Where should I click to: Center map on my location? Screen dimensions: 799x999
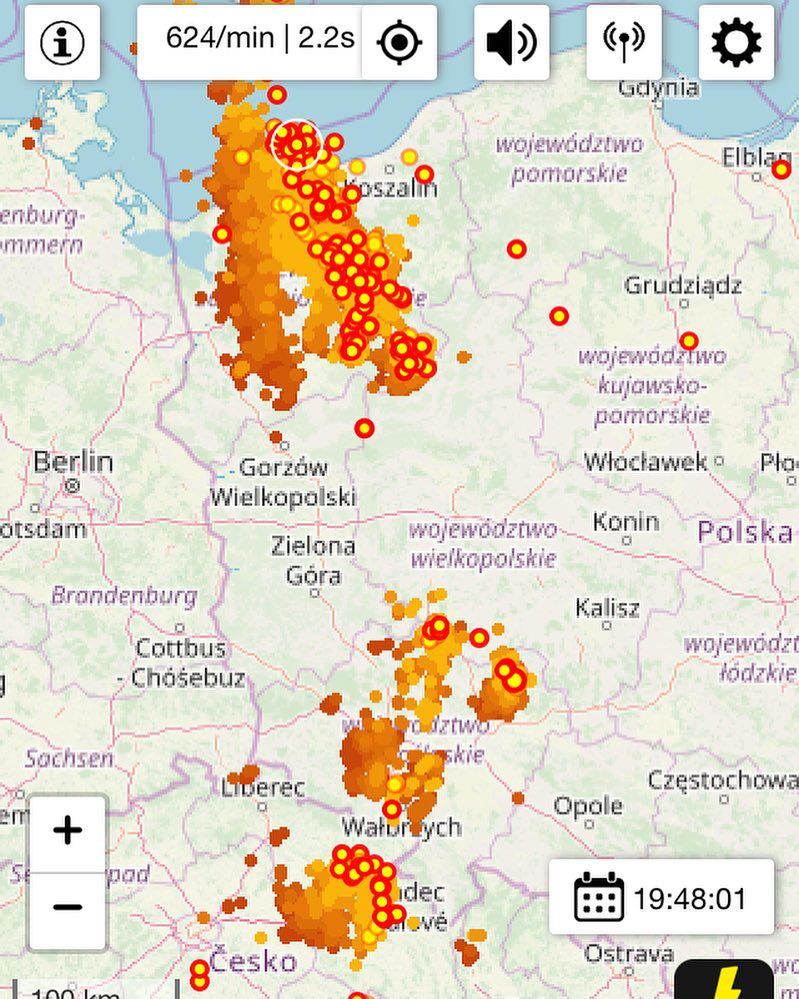pos(399,42)
